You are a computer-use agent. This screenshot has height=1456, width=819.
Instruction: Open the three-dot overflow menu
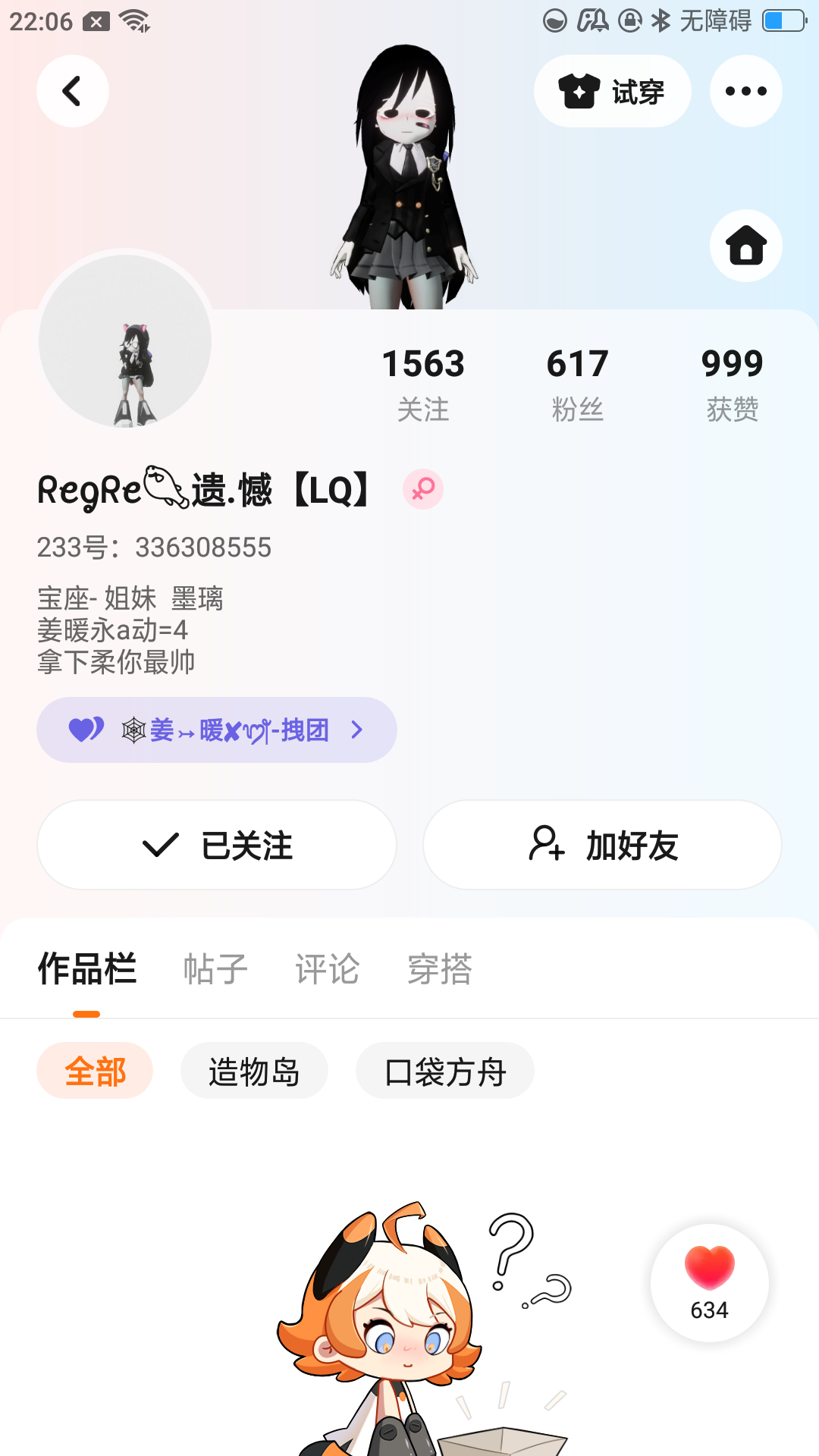[745, 91]
